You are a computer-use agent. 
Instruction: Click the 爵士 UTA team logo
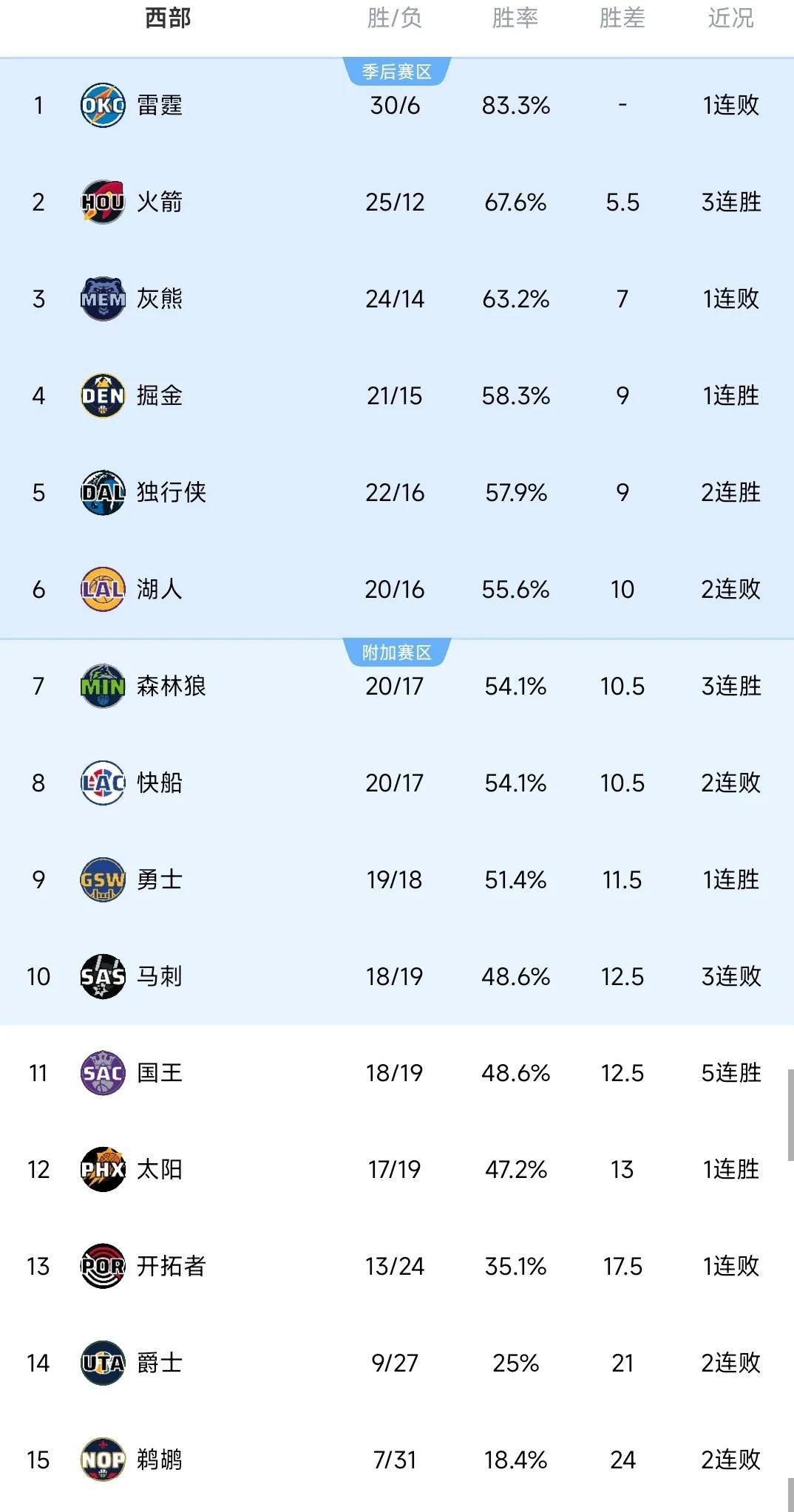103,1363
